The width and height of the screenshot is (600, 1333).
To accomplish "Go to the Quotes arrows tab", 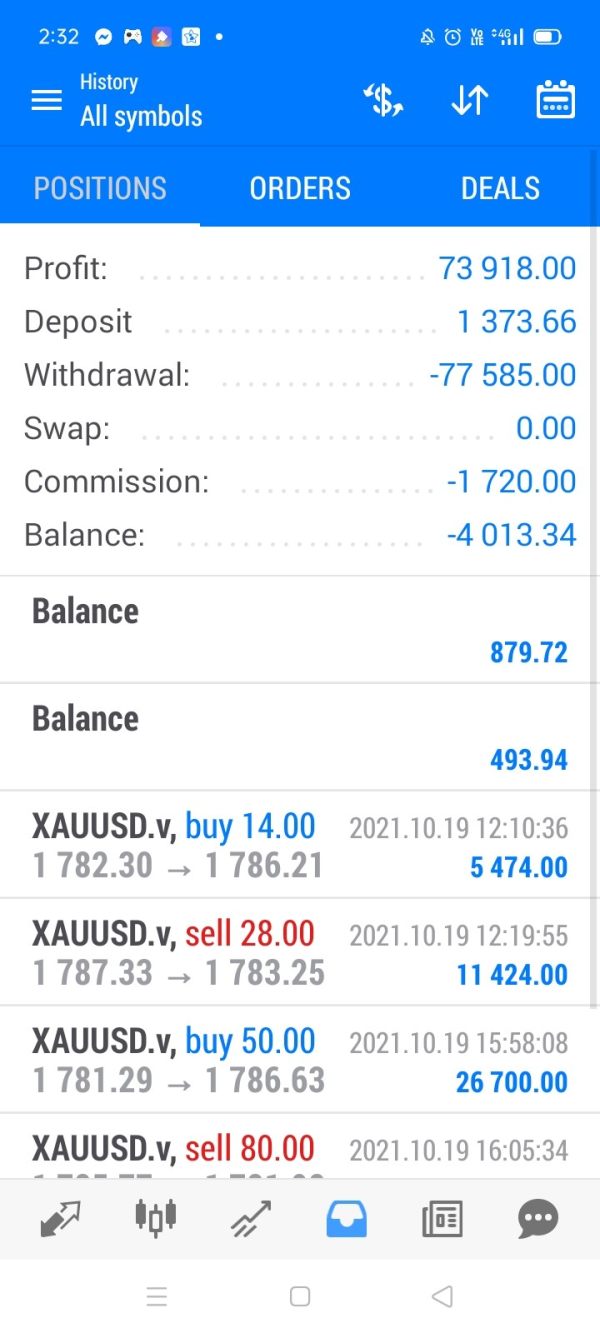I will click(60, 1219).
